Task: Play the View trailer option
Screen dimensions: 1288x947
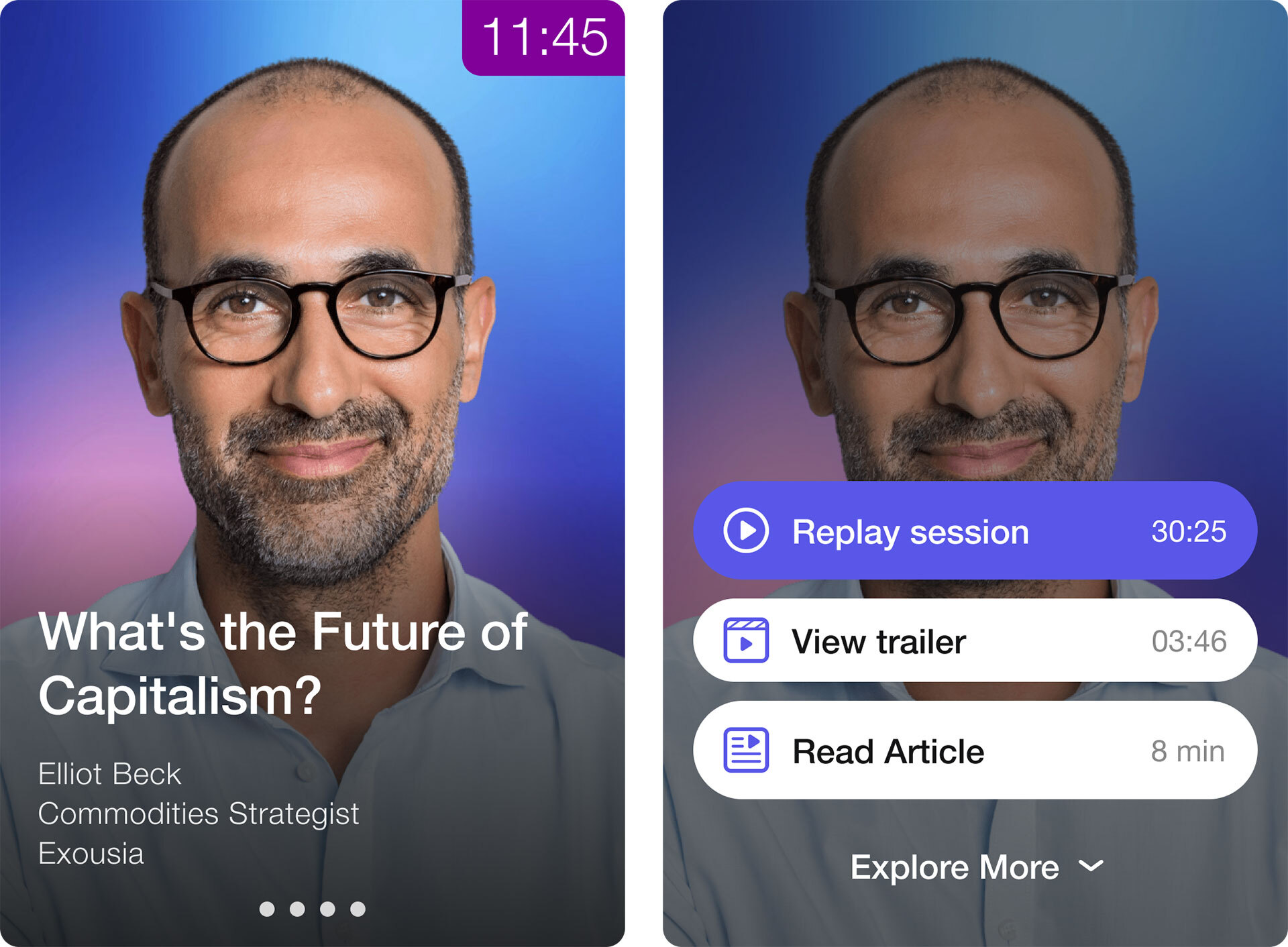Action: [975, 641]
